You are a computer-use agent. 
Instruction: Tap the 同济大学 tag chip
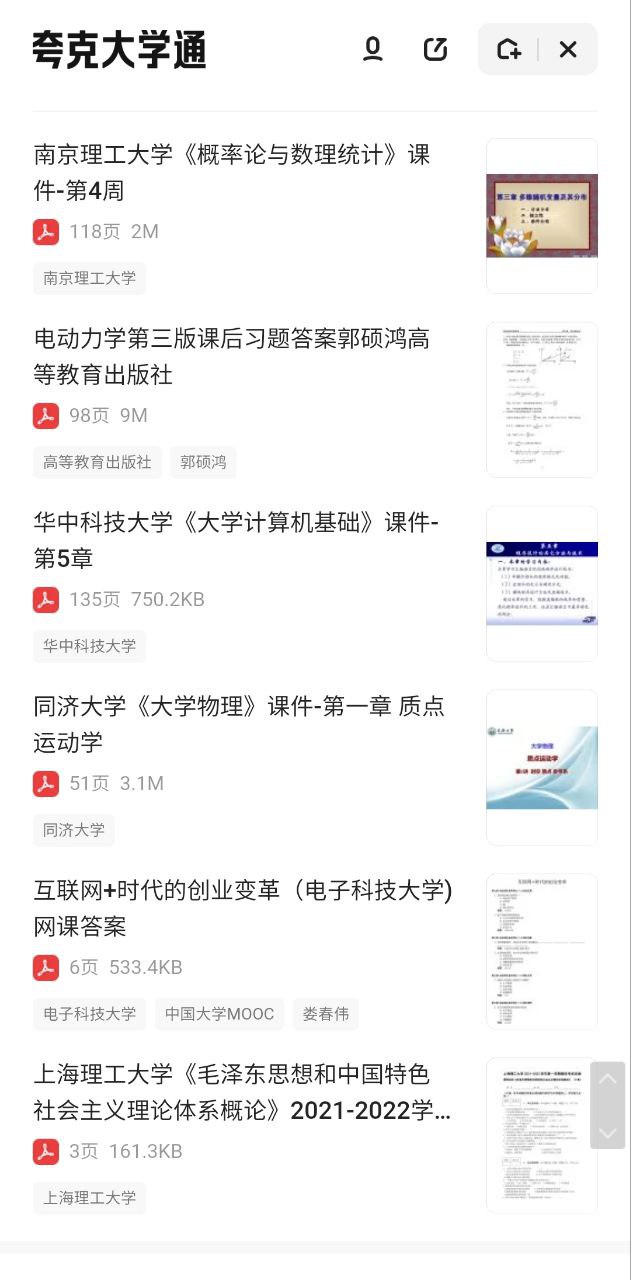74,830
